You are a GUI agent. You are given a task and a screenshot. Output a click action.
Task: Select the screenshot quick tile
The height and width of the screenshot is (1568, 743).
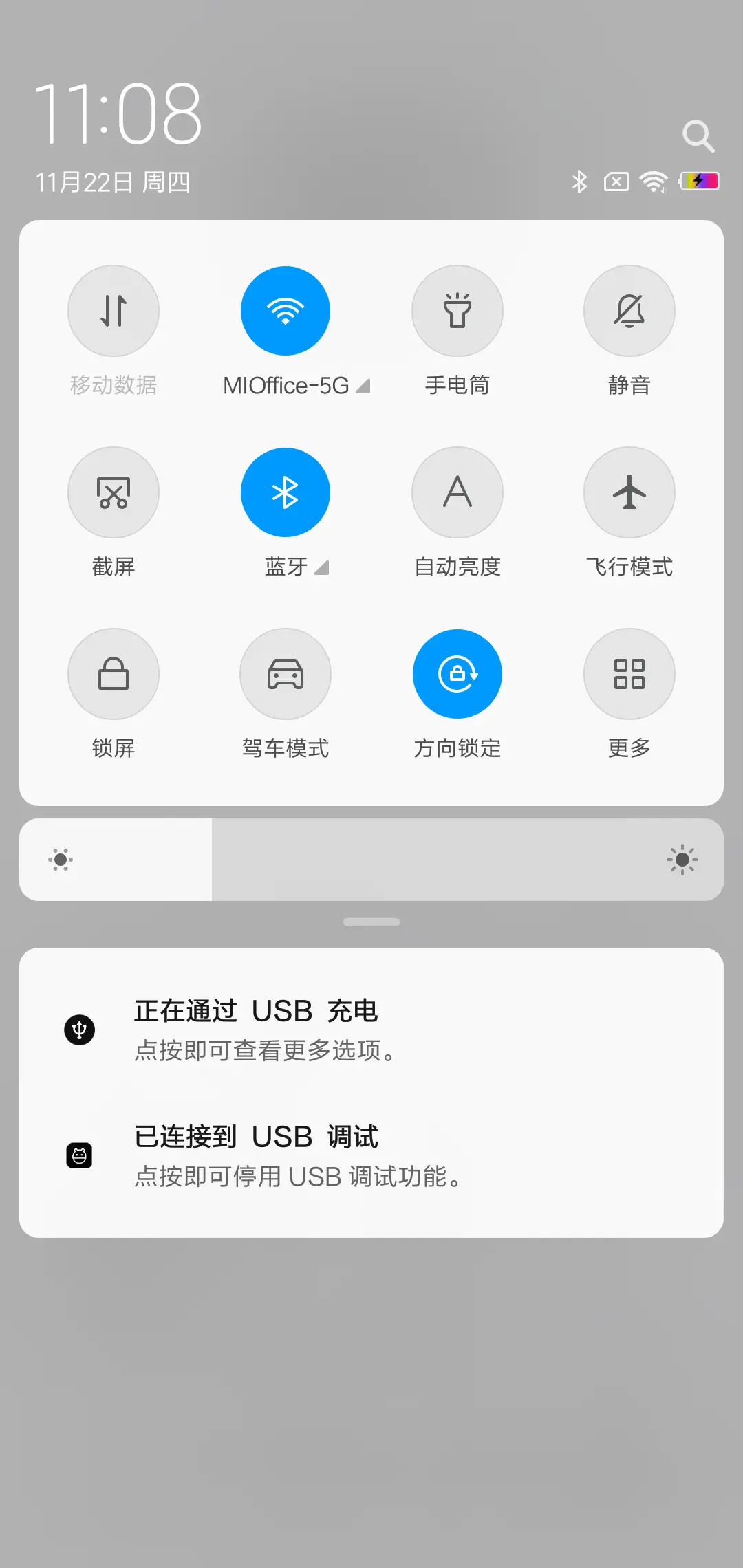(114, 492)
